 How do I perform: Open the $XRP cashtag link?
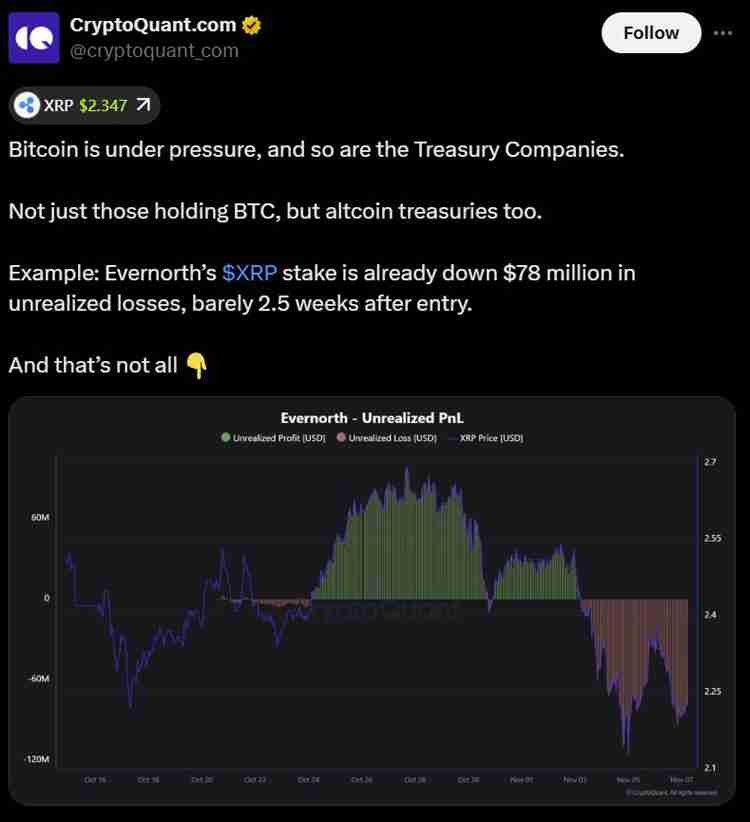click(x=249, y=272)
